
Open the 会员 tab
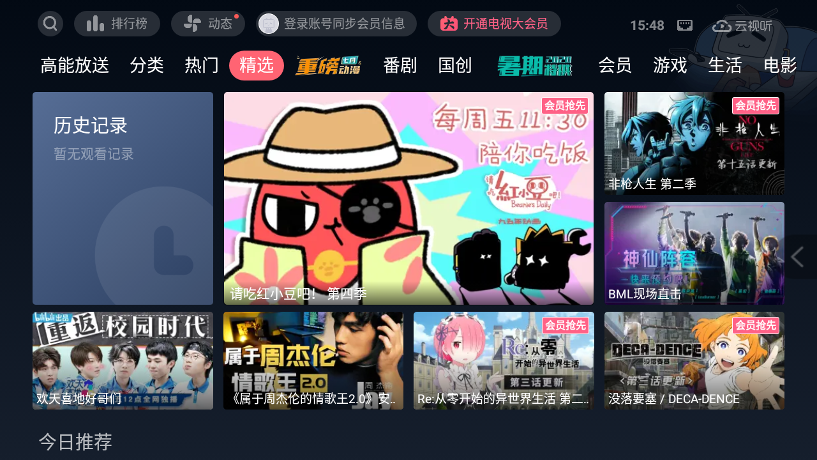coord(614,66)
